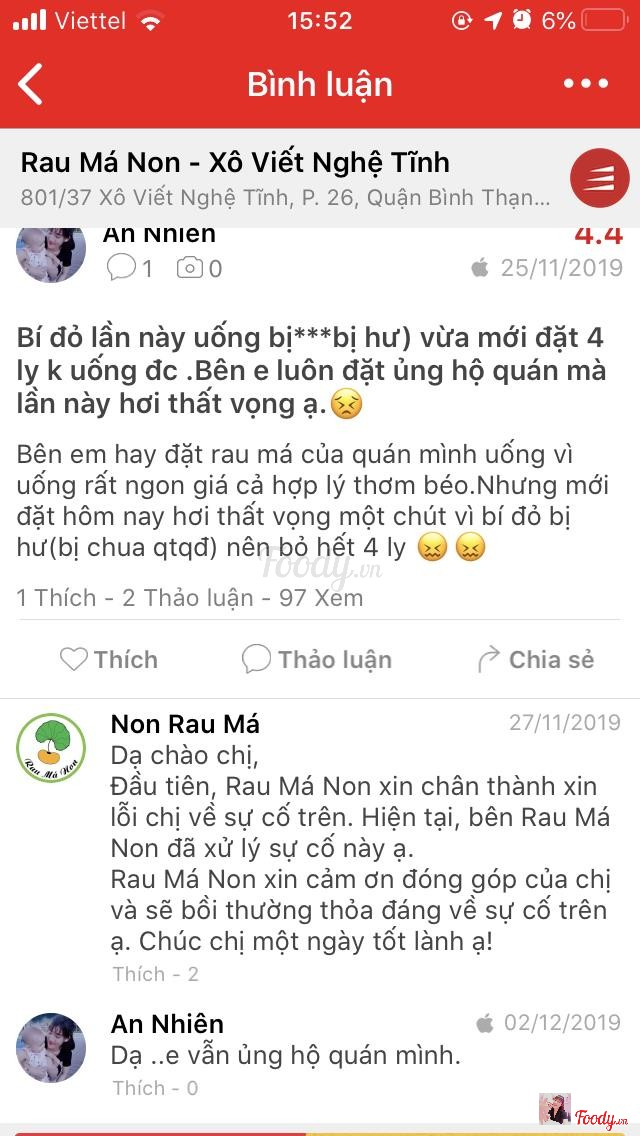The height and width of the screenshot is (1136, 640).
Task: Open the three-dot overflow menu
Action: click(585, 85)
